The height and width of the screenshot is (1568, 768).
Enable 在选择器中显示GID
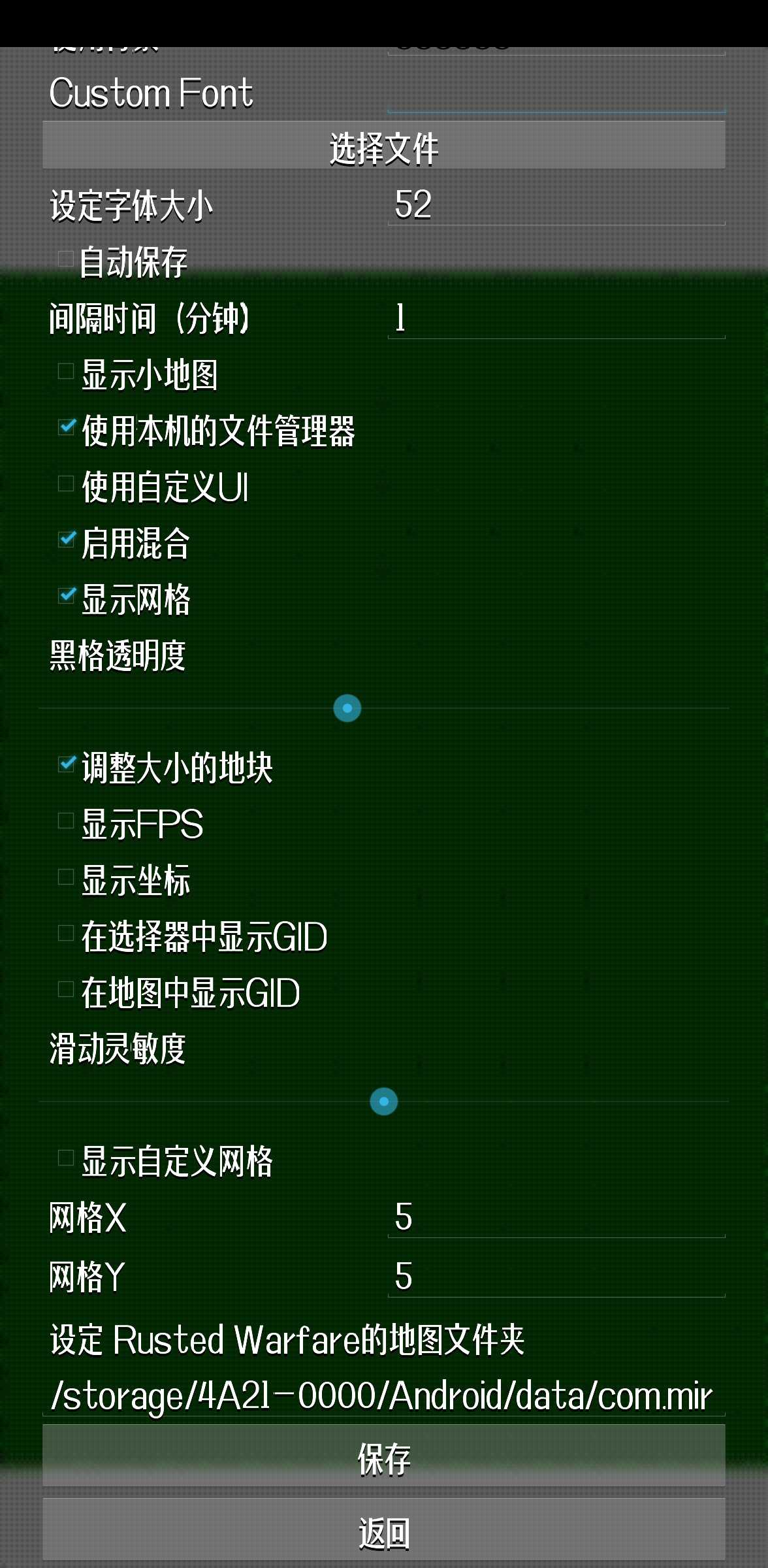[x=66, y=934]
